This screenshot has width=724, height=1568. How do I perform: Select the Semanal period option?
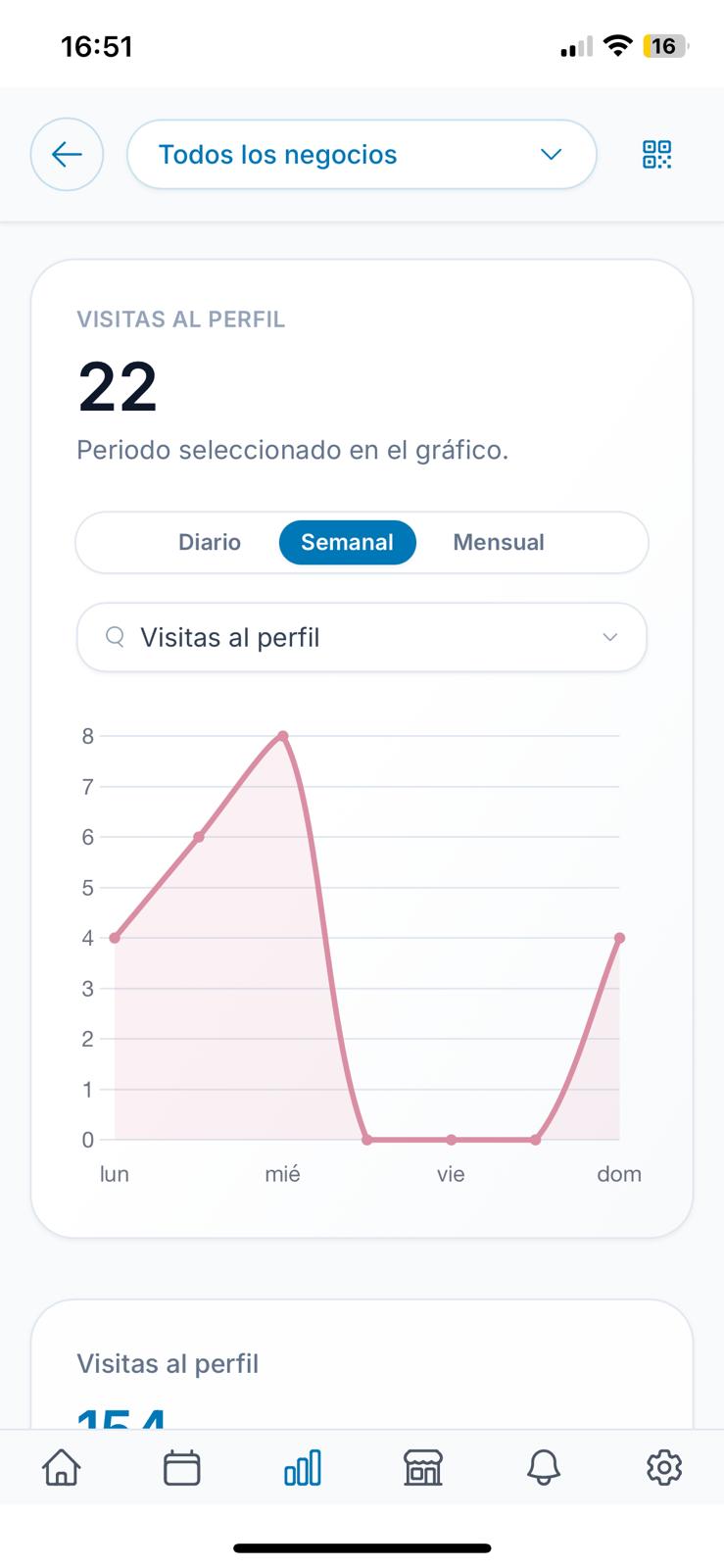click(x=347, y=542)
